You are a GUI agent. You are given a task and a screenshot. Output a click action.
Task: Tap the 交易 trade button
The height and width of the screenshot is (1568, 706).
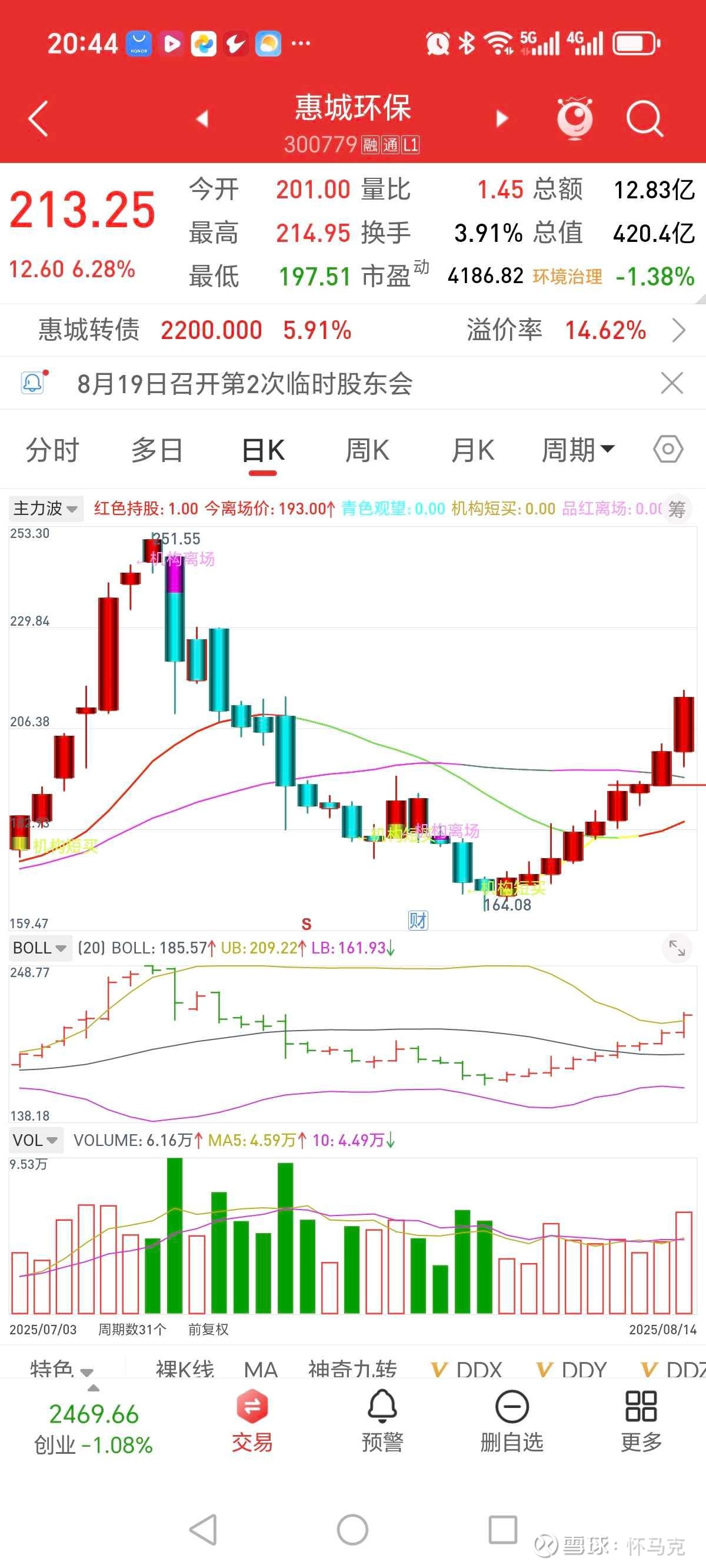[x=252, y=1421]
